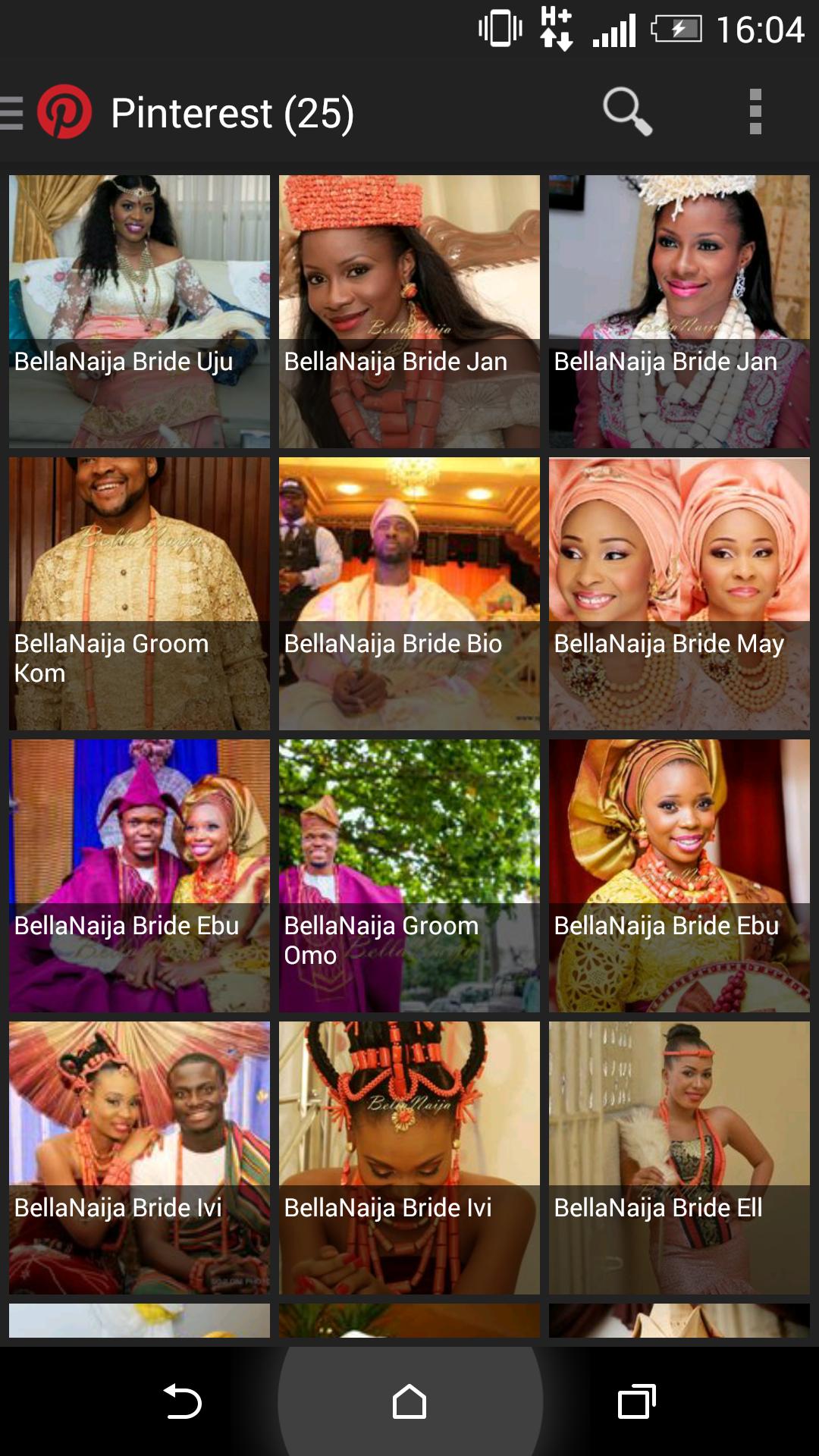Tap the signal strength bars
This screenshot has height=1456, width=819.
tap(615, 30)
